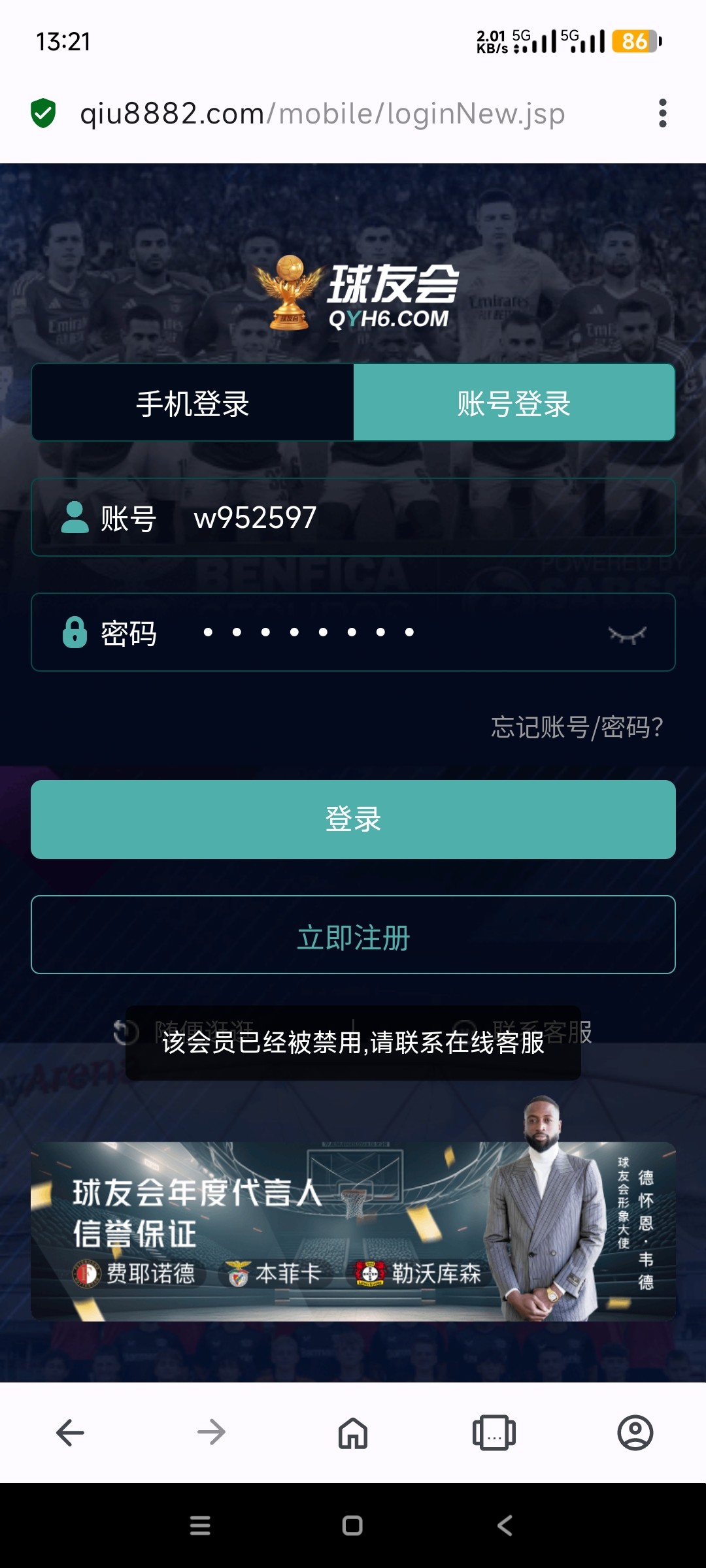The width and height of the screenshot is (706, 1568).
Task: Open the browser tabs switcher
Action: click(x=494, y=1433)
